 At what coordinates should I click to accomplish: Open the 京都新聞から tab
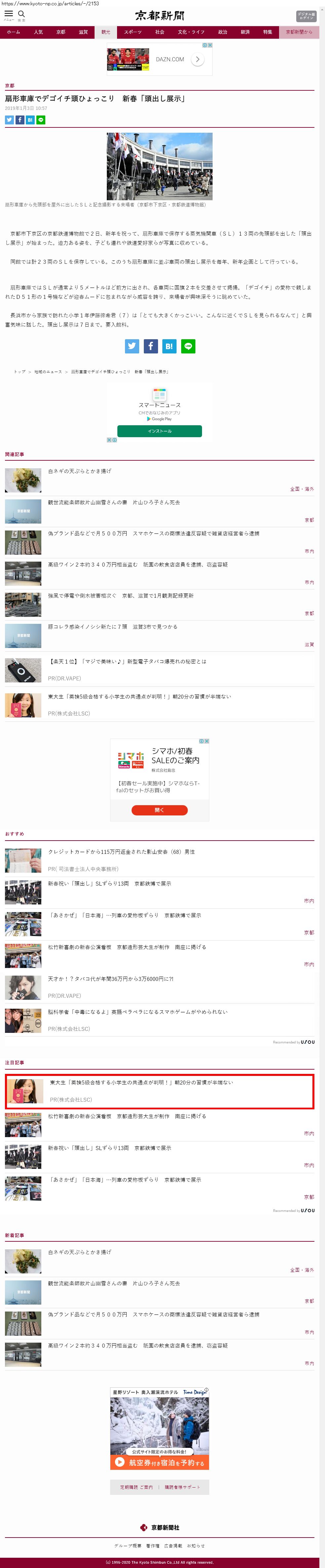[299, 32]
